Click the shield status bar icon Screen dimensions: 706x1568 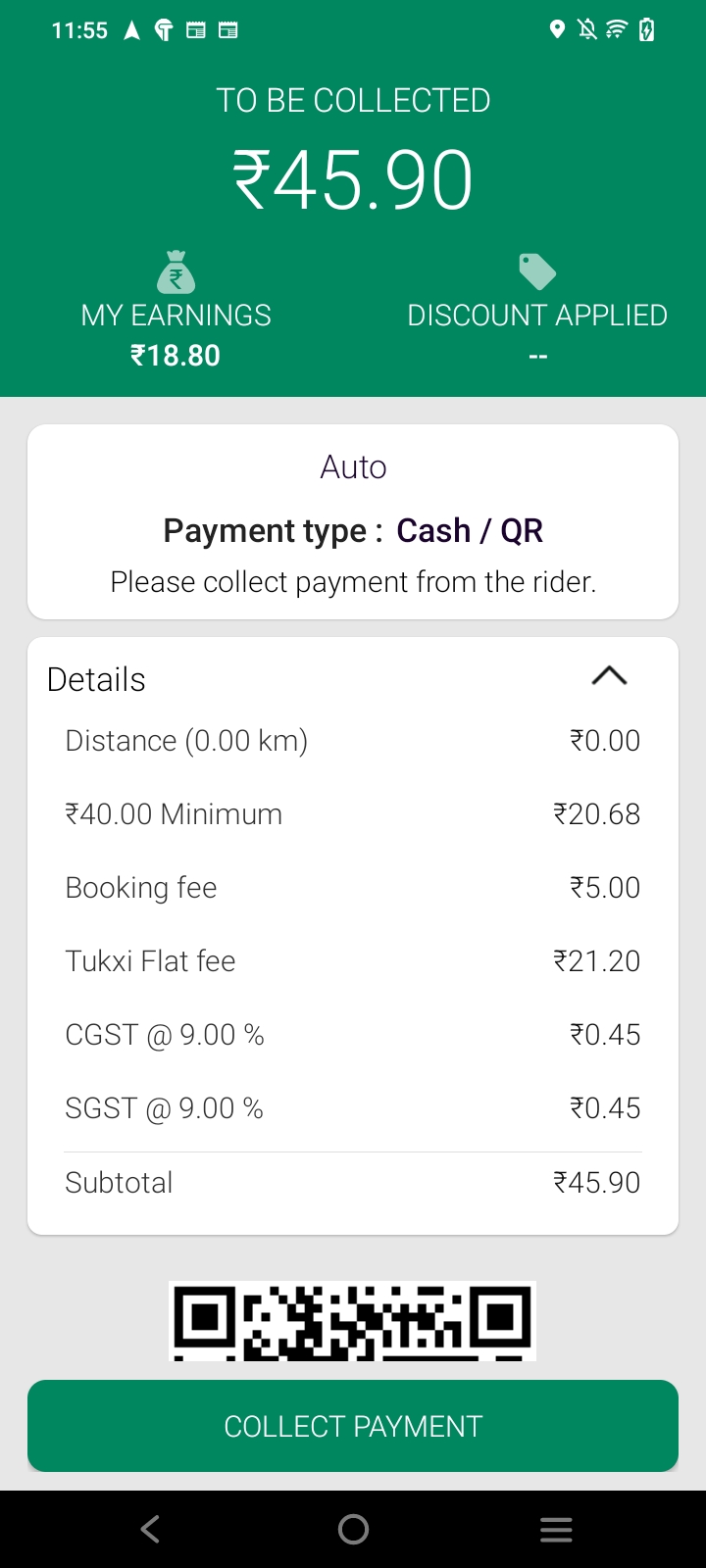tap(164, 29)
